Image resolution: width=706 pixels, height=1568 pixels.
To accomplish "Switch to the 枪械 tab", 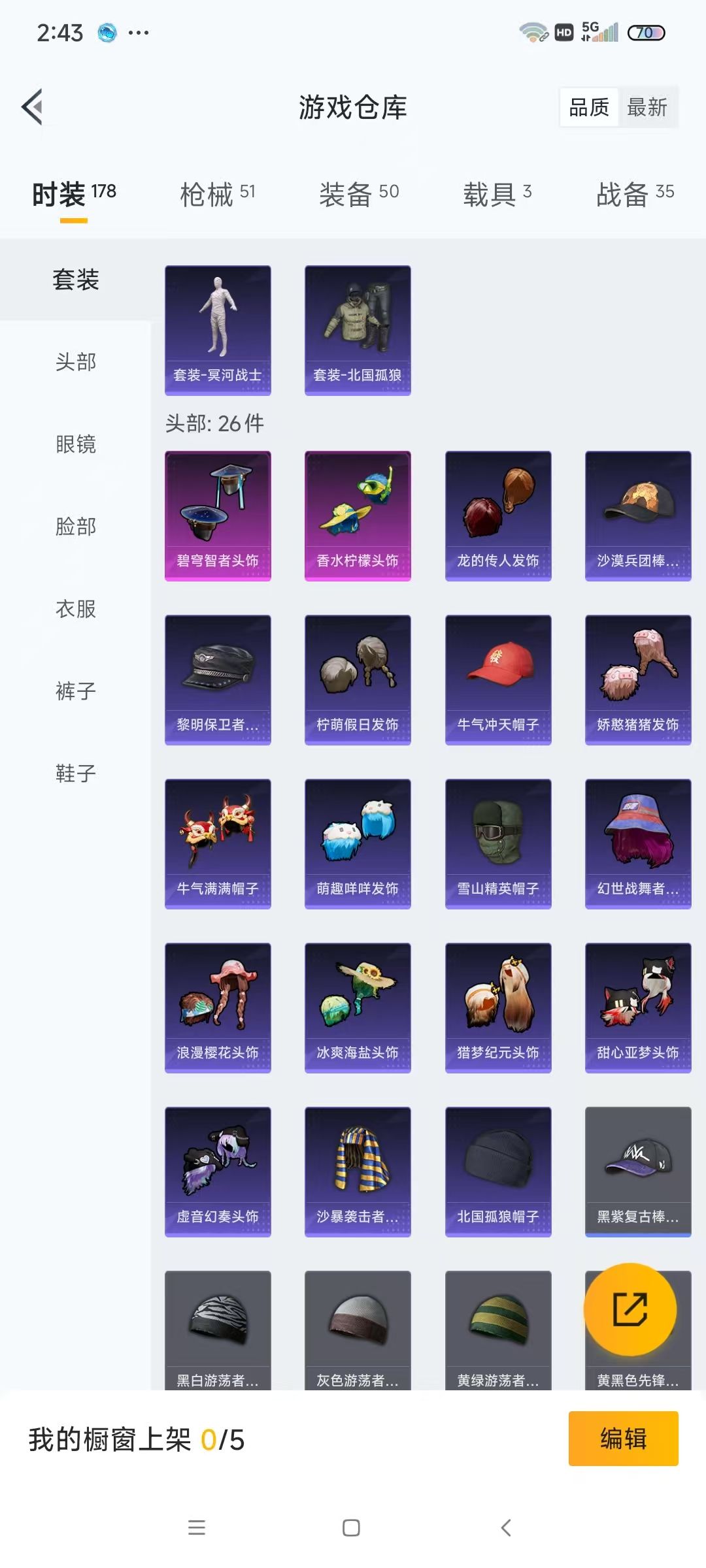I will click(x=217, y=194).
